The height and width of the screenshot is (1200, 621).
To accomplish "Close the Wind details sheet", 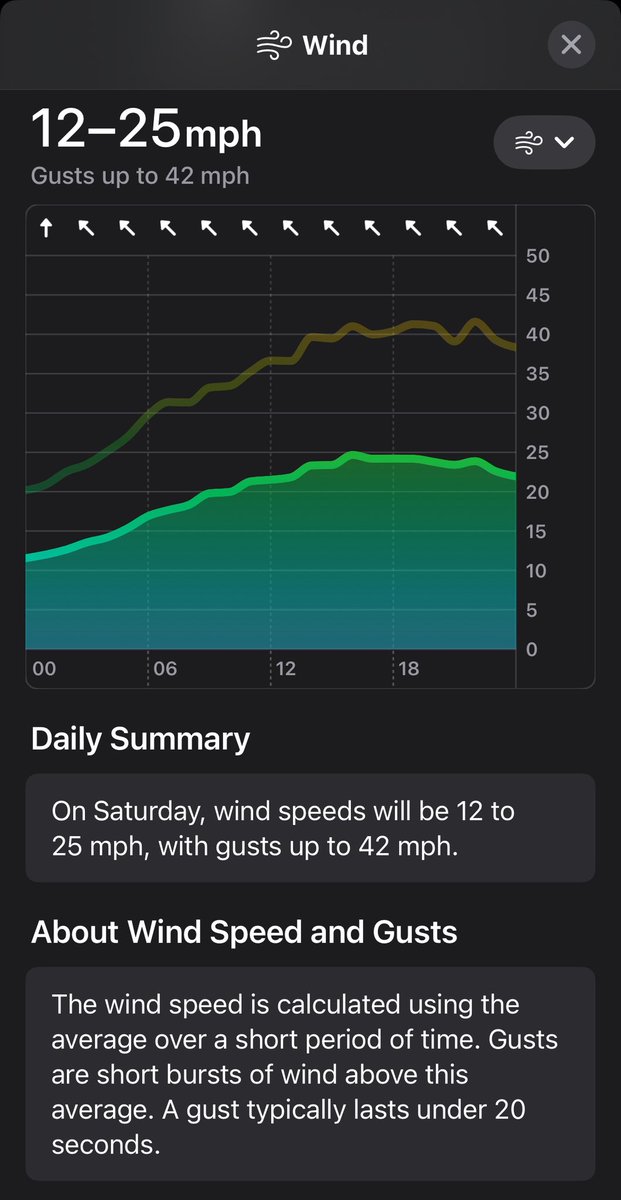I will coord(571,45).
